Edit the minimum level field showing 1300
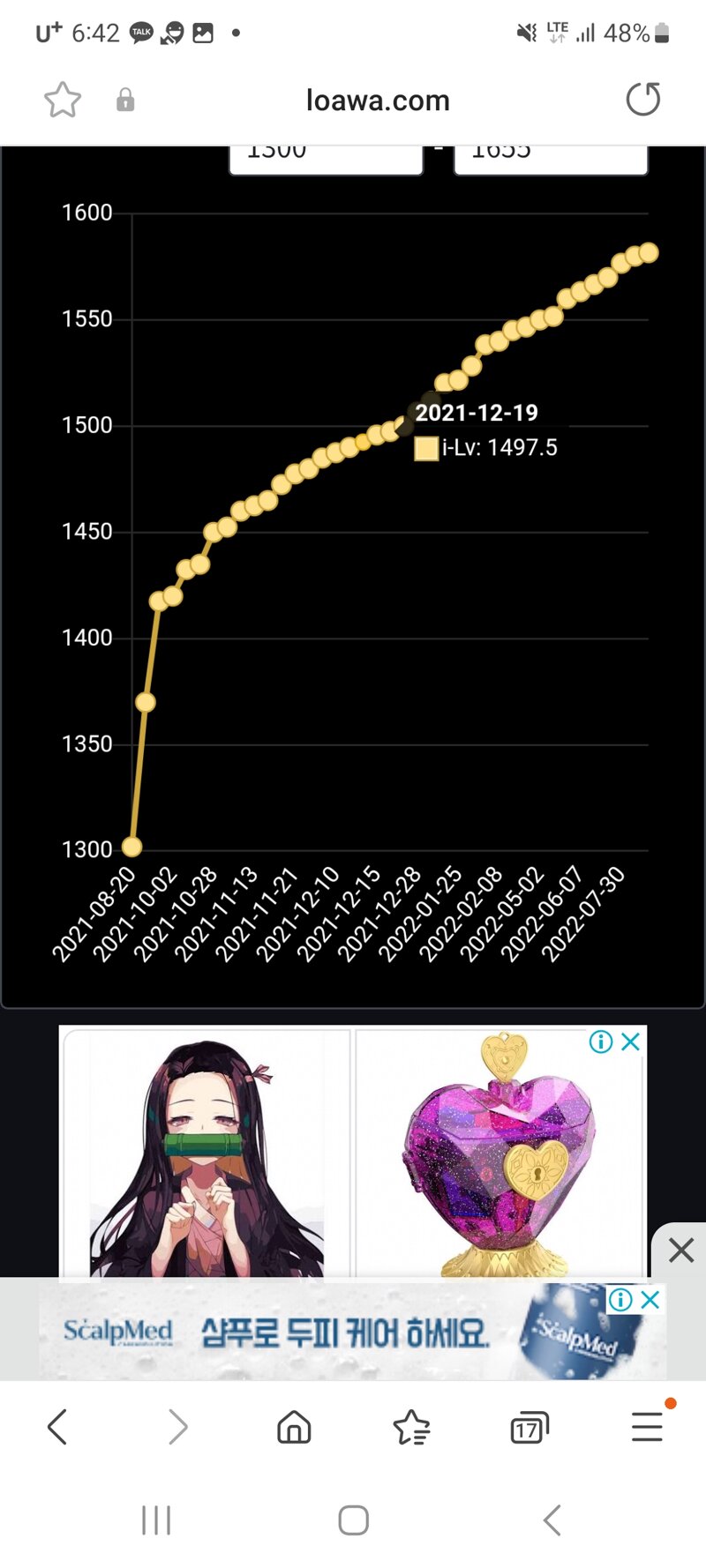The image size is (706, 1568). 325,158
